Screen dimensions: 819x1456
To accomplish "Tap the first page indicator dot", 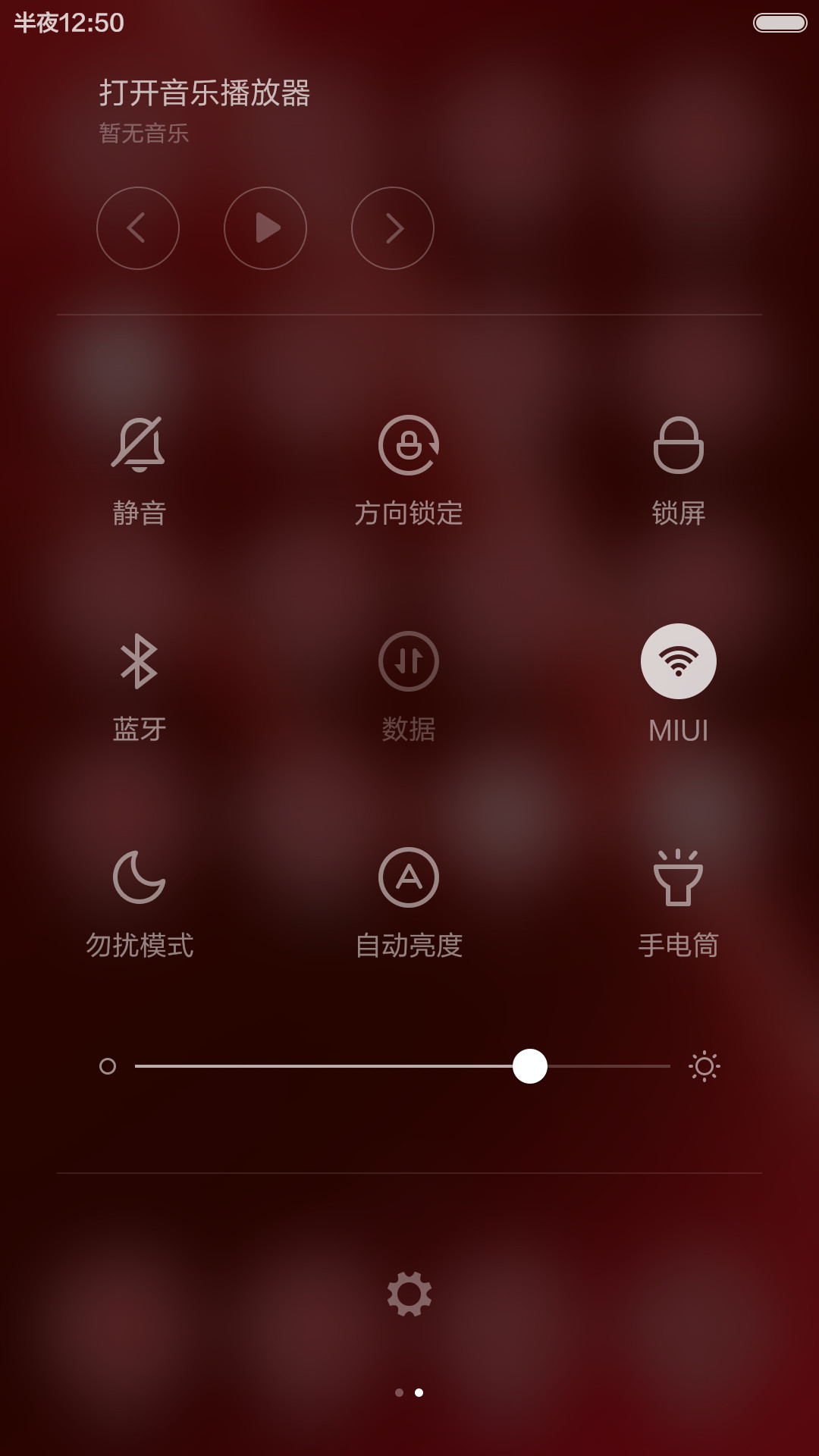I will coord(400,1392).
